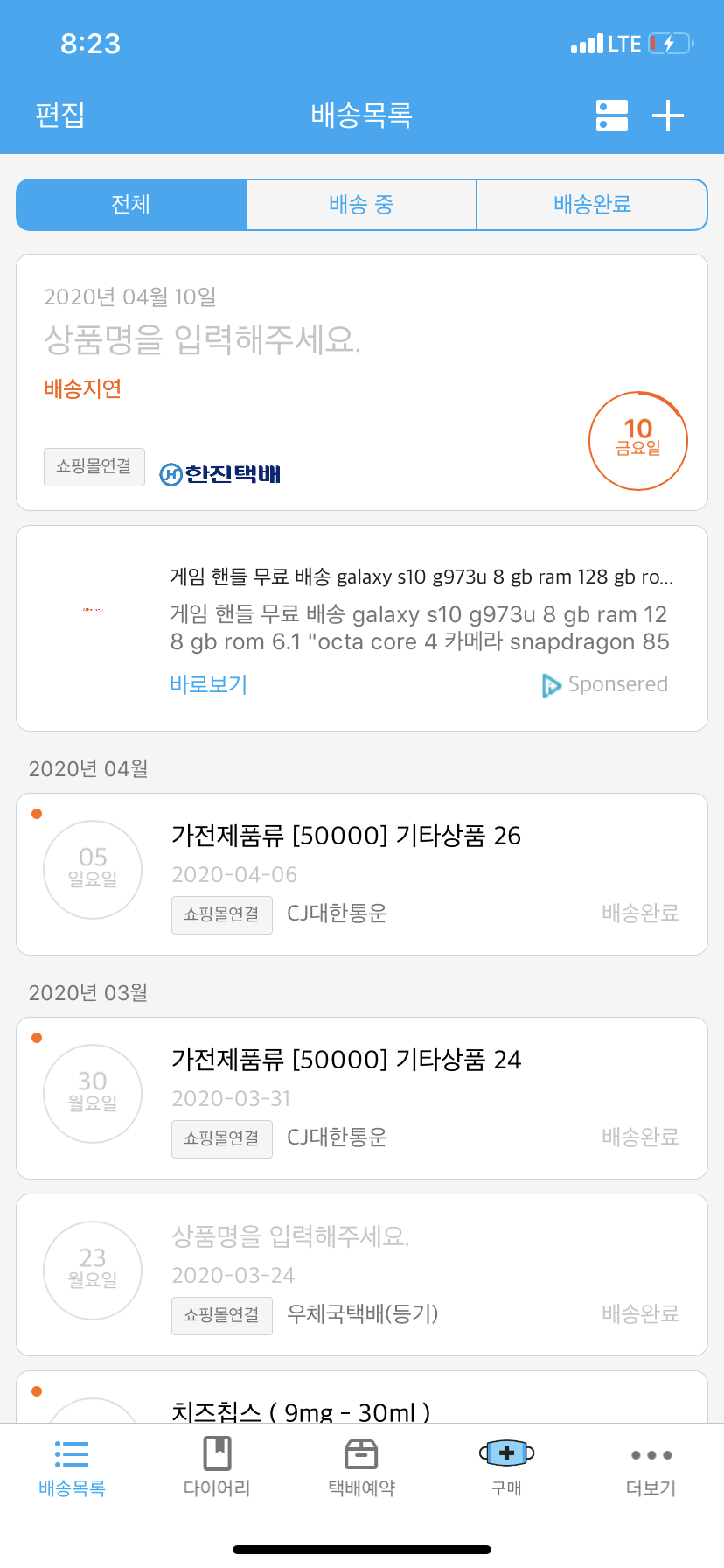Image resolution: width=724 pixels, height=1568 pixels.
Task: Add a new delivery with plus icon
Action: [668, 115]
